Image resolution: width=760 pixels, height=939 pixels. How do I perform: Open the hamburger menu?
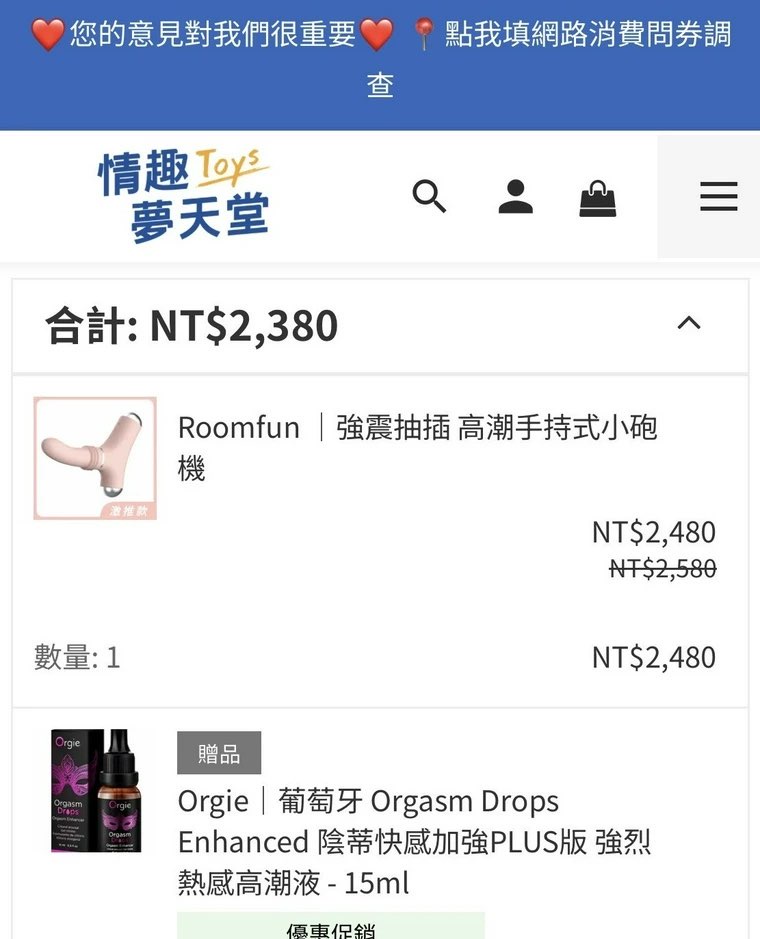click(x=717, y=197)
